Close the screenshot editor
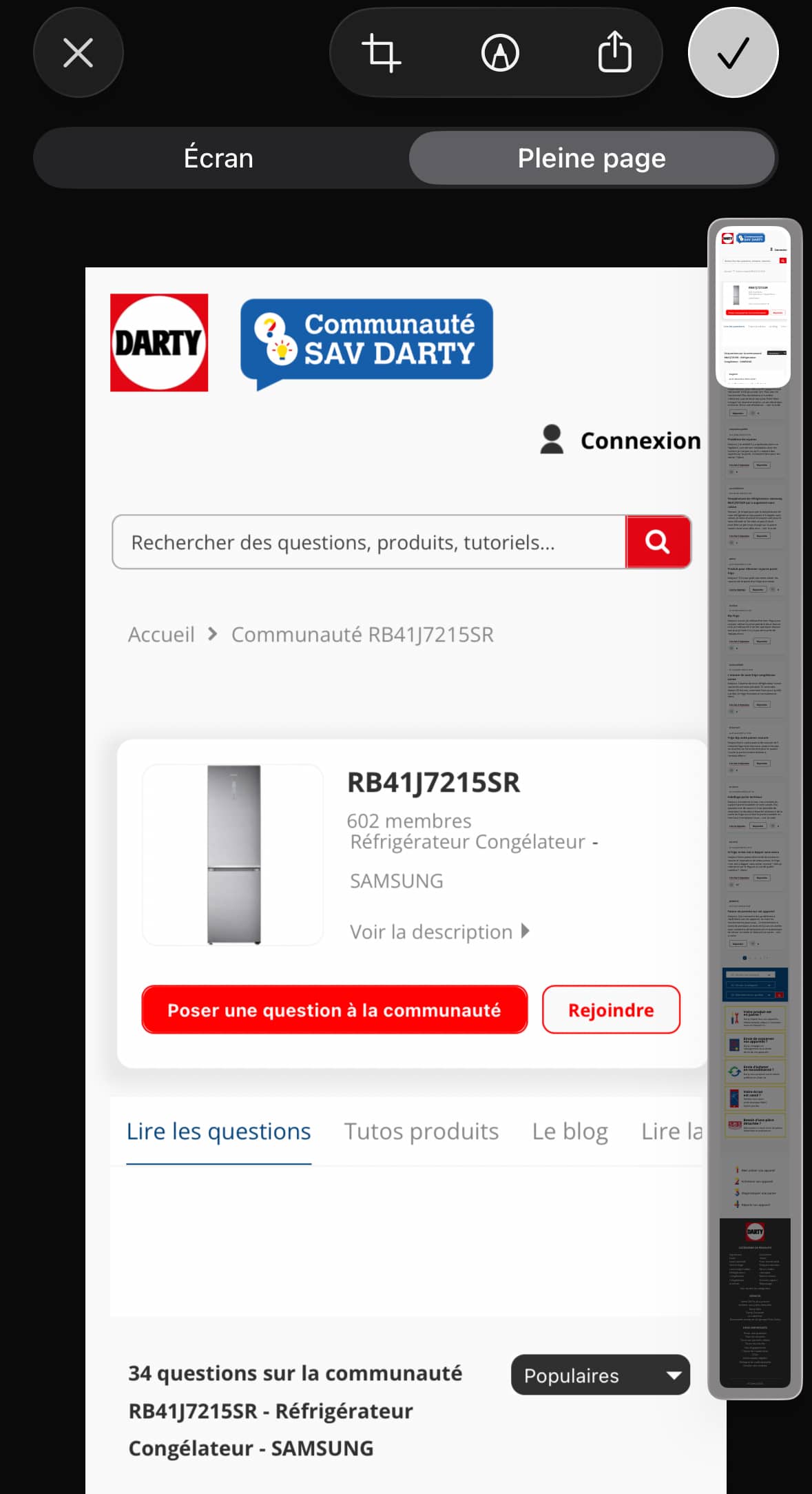The width and height of the screenshot is (812, 1494). [78, 52]
